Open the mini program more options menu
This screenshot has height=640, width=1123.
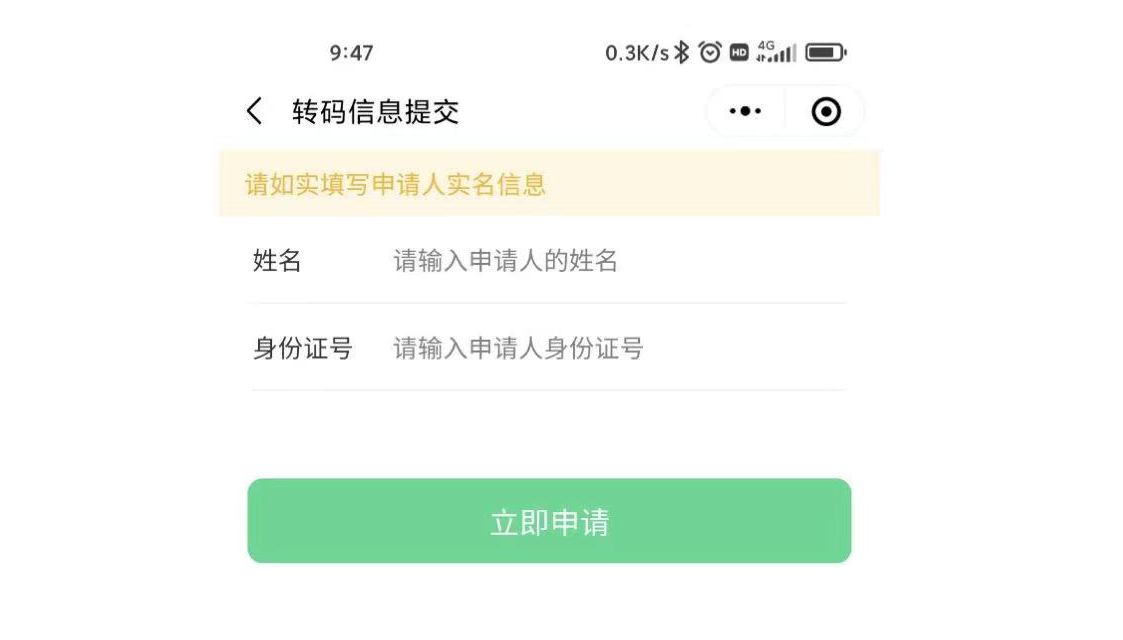click(x=745, y=111)
